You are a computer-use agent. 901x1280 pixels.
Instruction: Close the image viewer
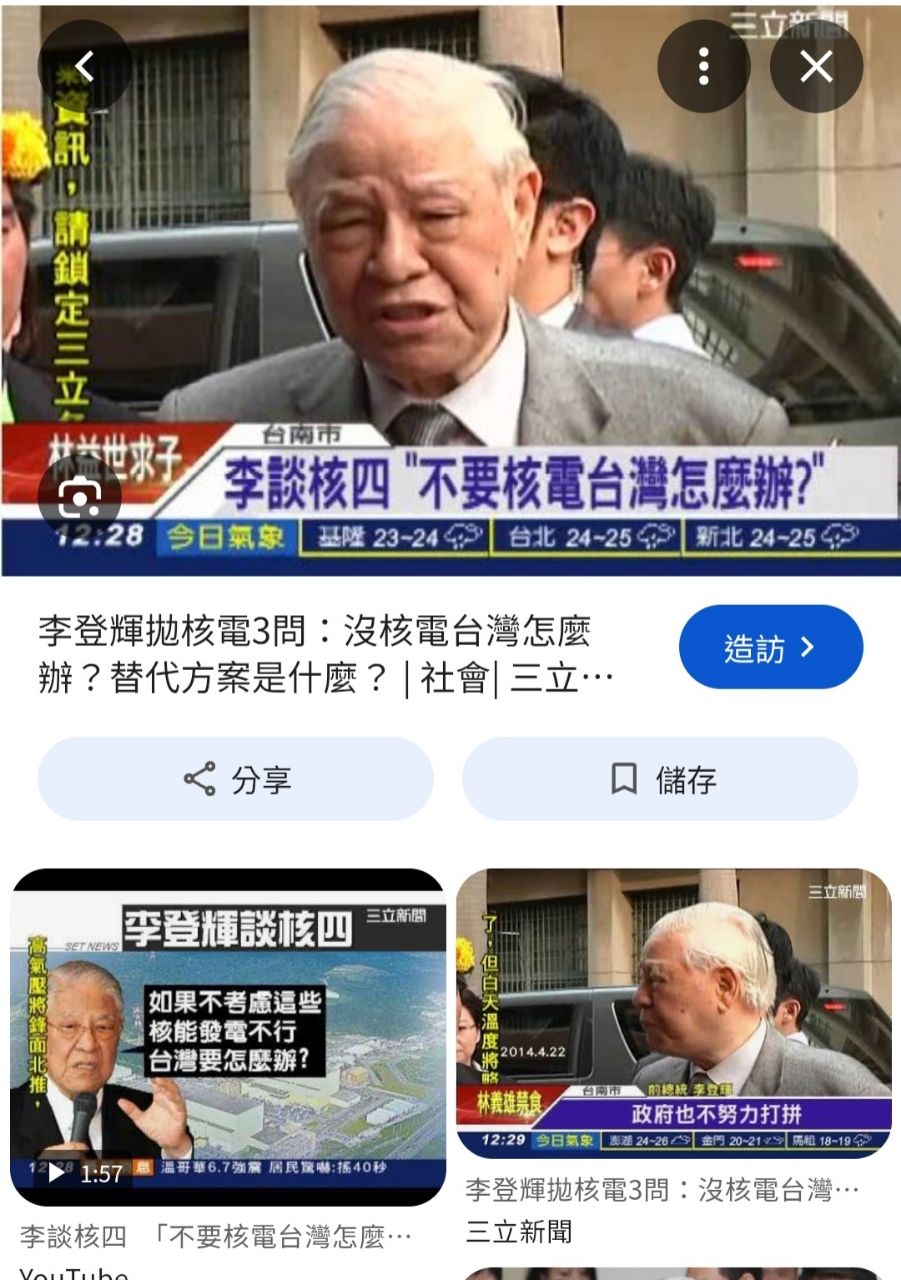click(817, 67)
